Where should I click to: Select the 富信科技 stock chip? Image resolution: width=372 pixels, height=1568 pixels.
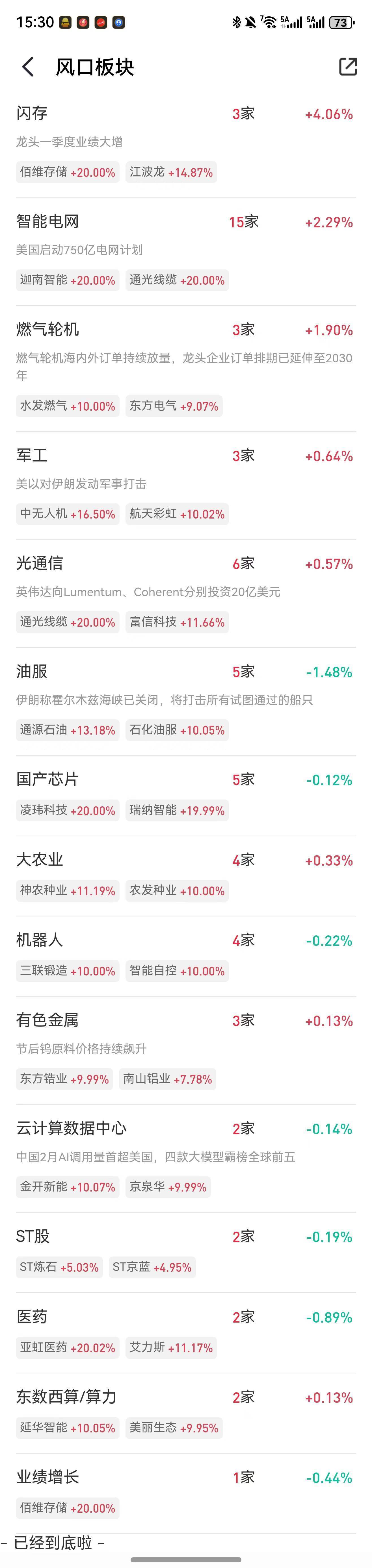(177, 622)
